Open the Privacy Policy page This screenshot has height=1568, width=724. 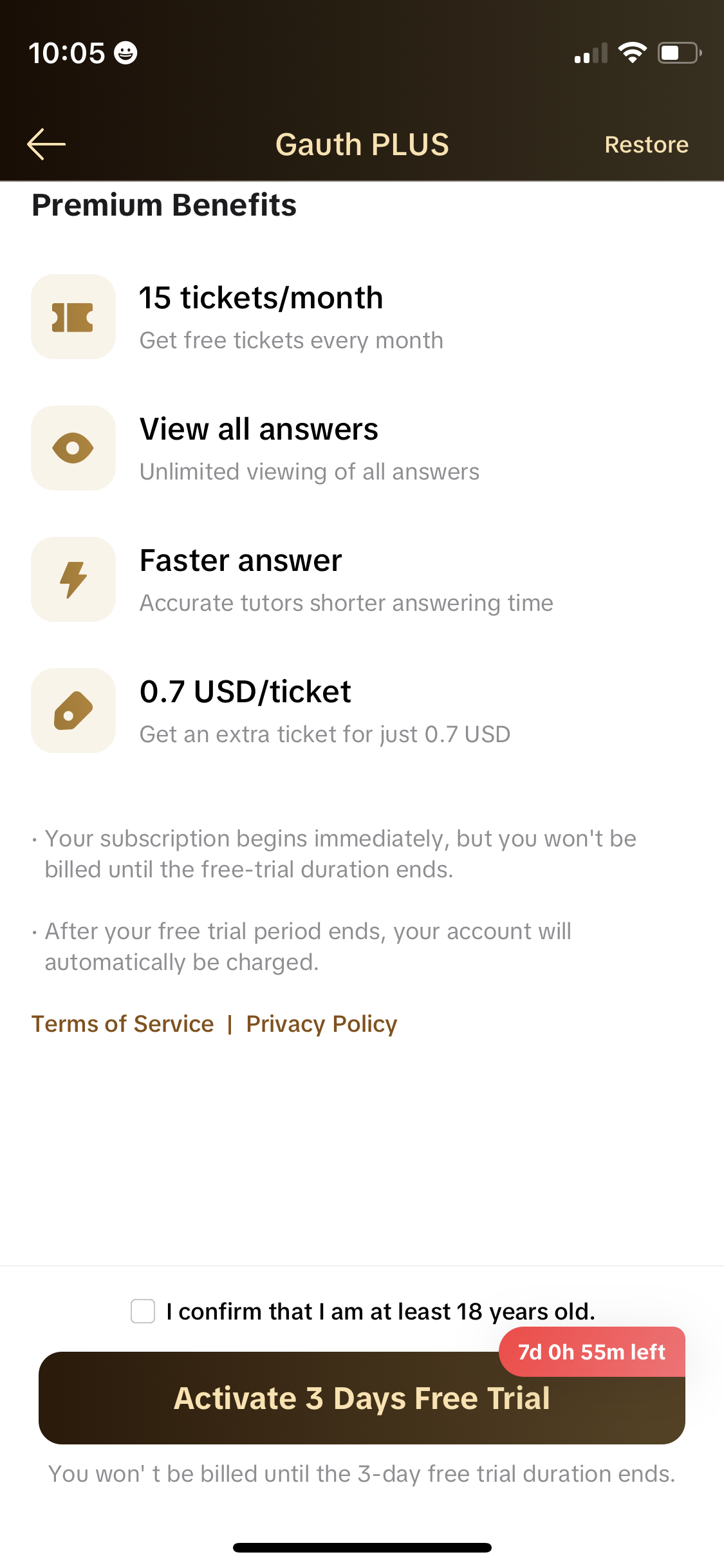(320, 1023)
